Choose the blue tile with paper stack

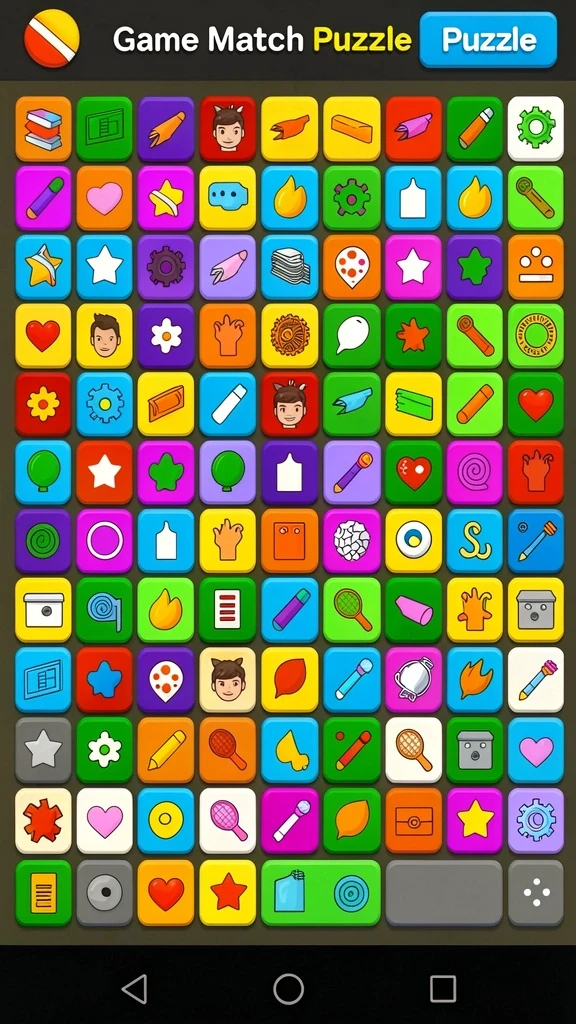[x=289, y=266]
